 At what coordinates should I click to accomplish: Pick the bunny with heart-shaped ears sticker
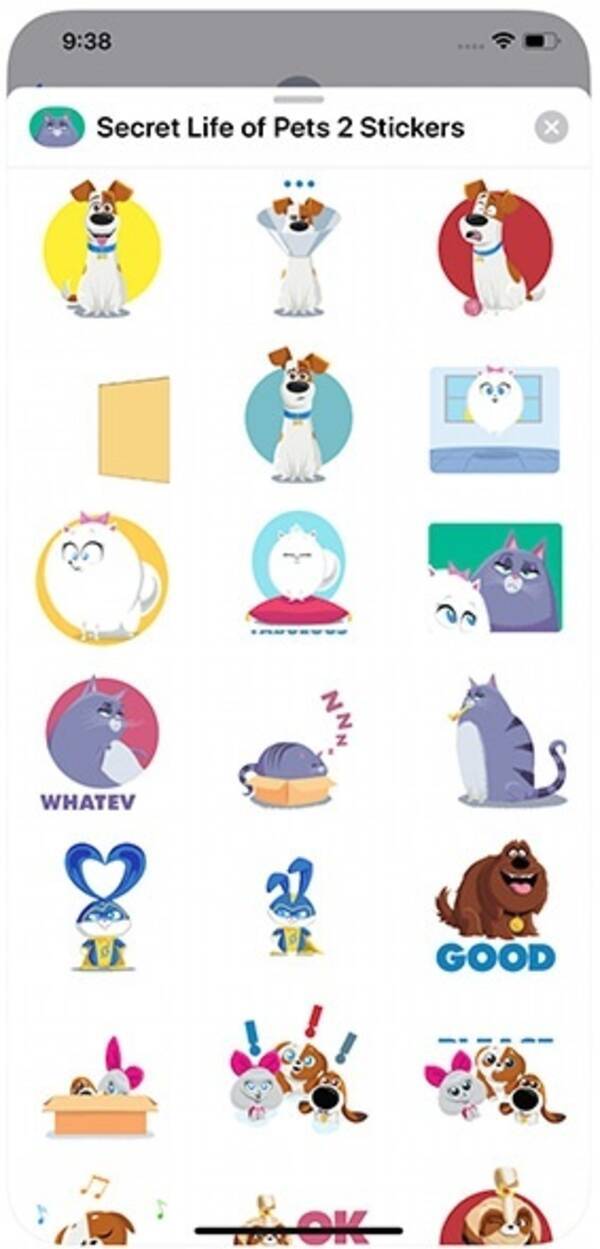(x=103, y=907)
